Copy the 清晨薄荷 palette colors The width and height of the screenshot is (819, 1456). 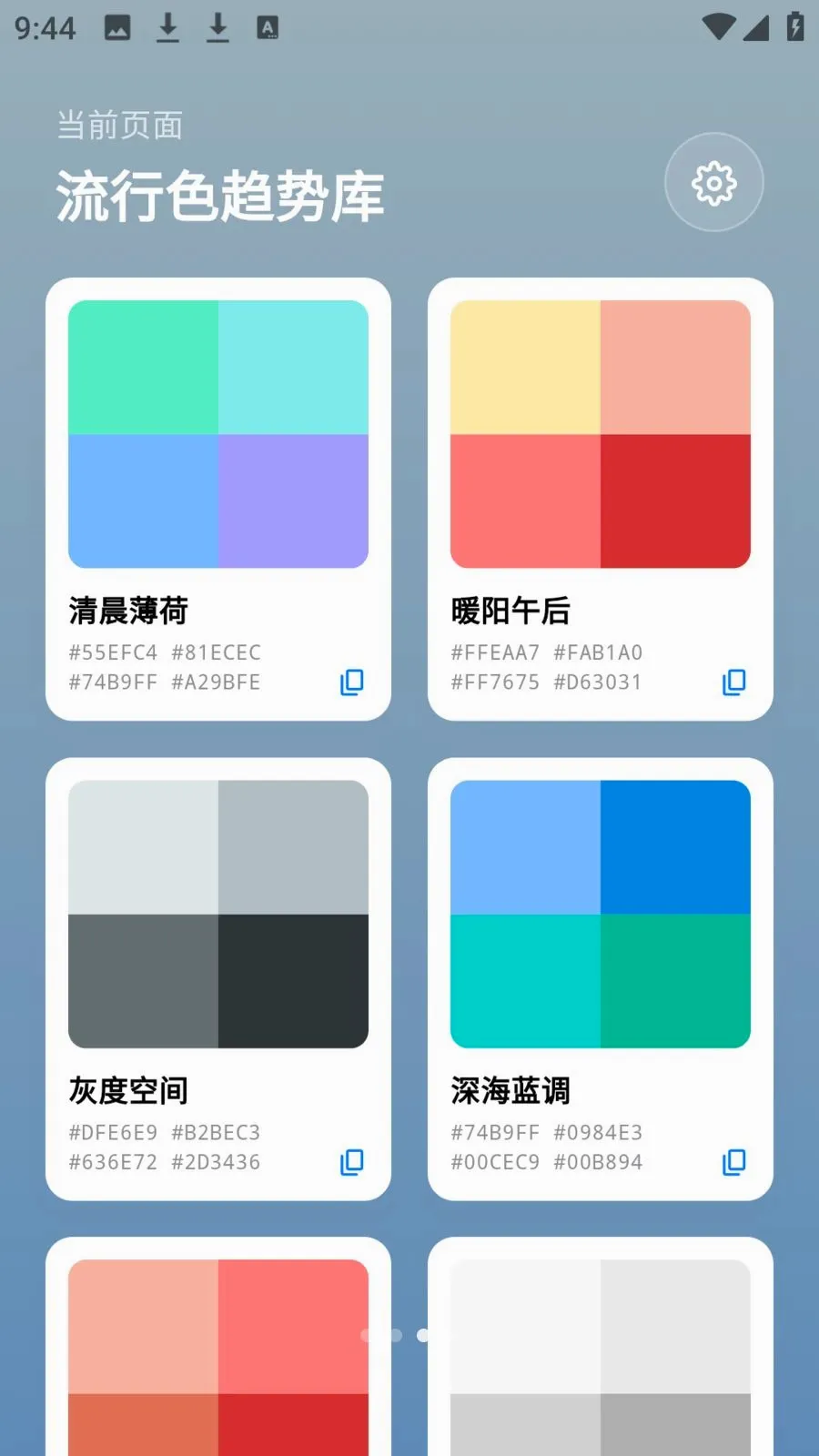[x=352, y=682]
